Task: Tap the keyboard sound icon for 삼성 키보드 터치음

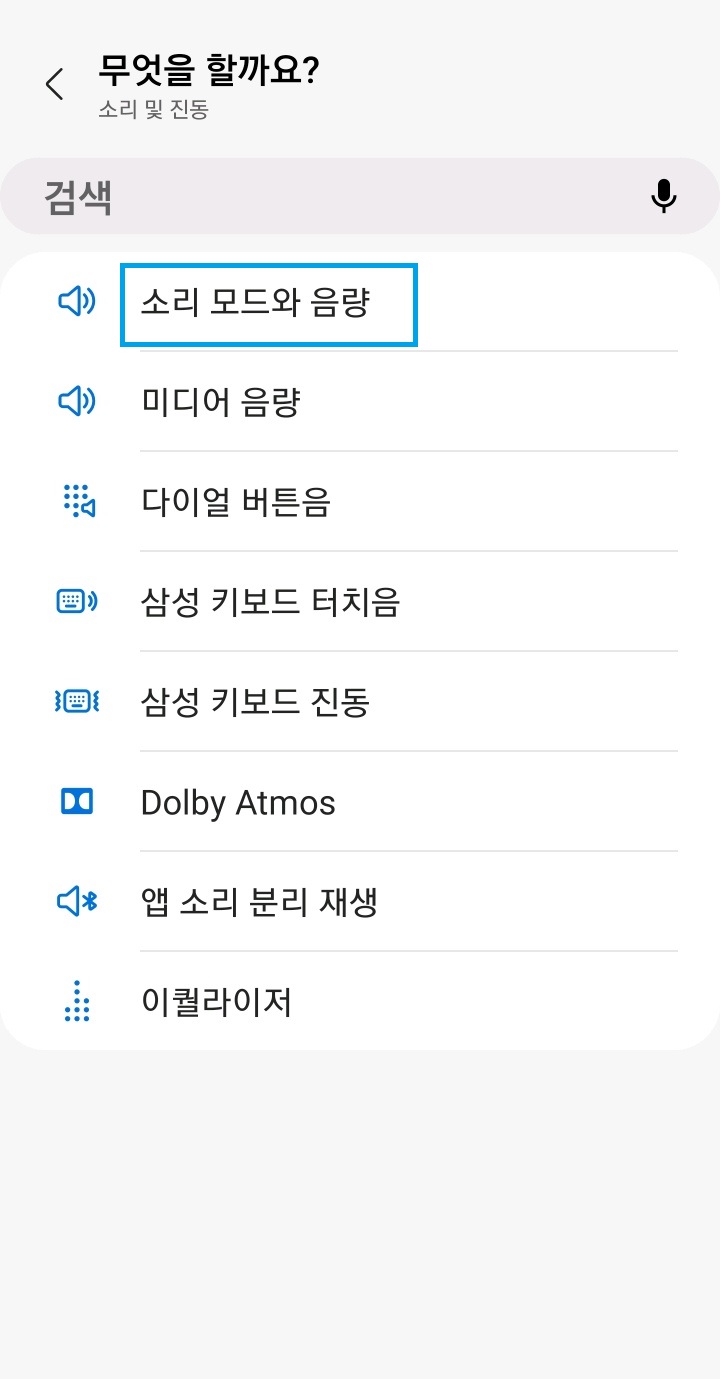Action: (x=77, y=602)
